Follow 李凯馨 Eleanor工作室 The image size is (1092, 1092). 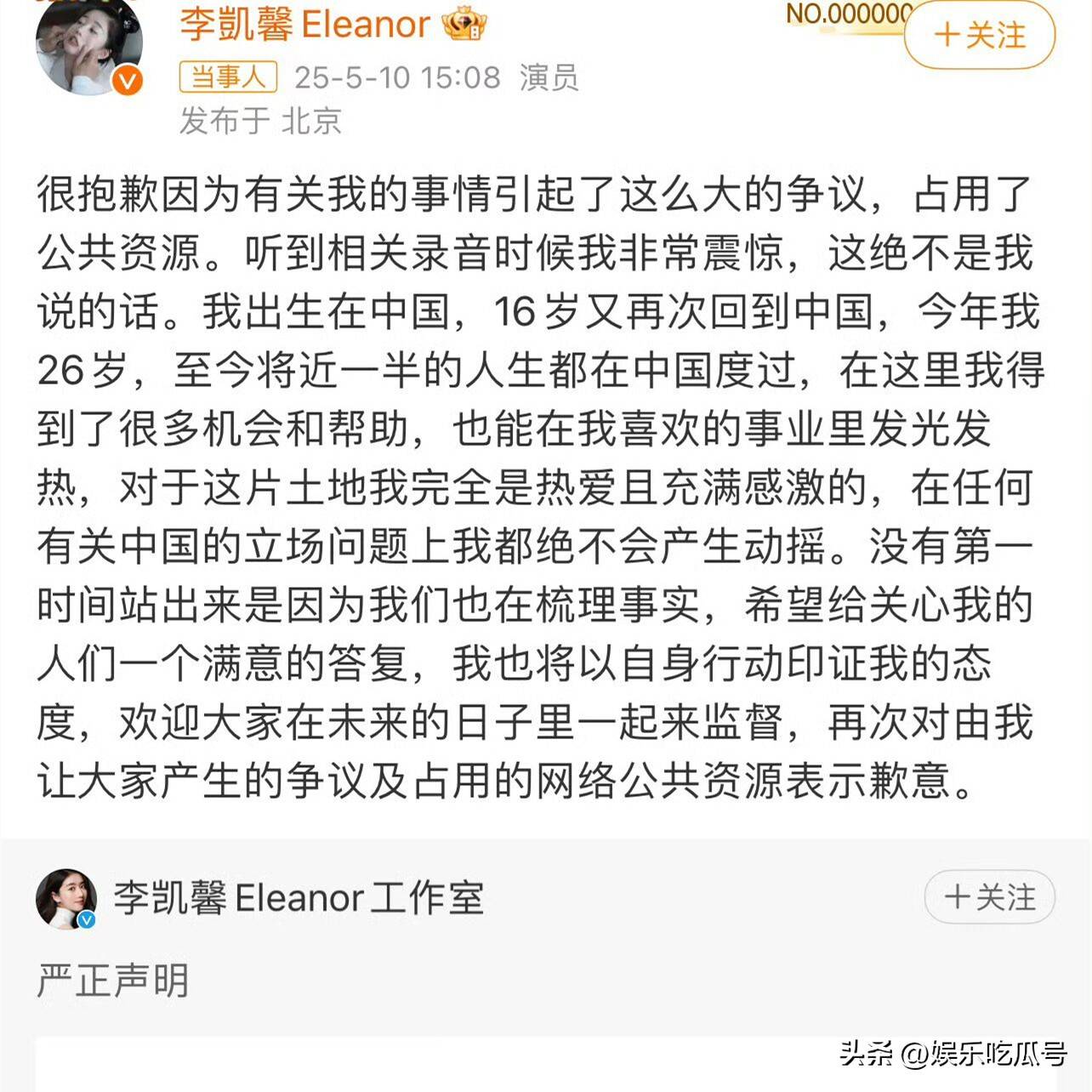989,897
